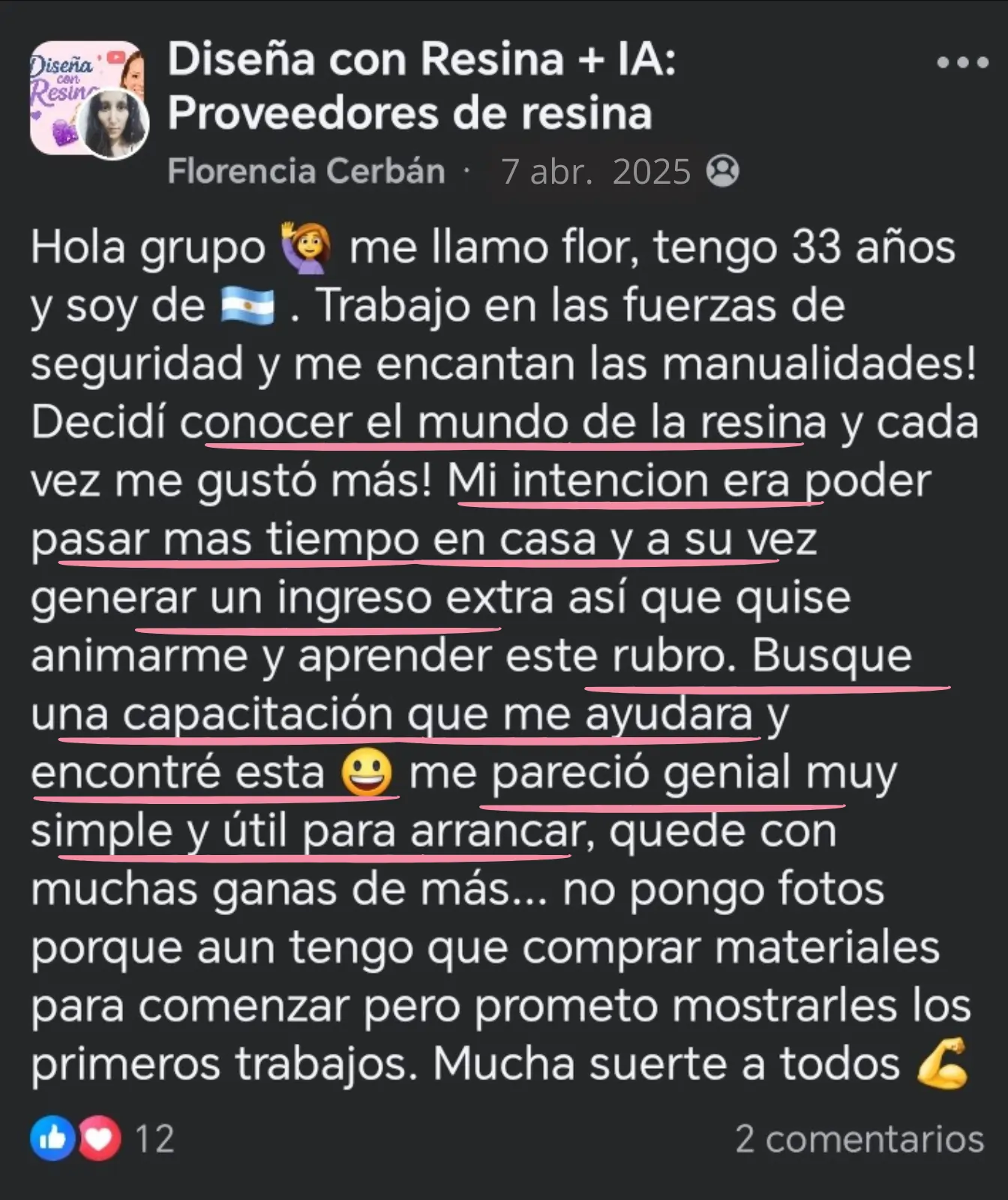Open the post's three-dot overflow menu
Image resolution: width=1008 pixels, height=1200 pixels.
pos(962,63)
